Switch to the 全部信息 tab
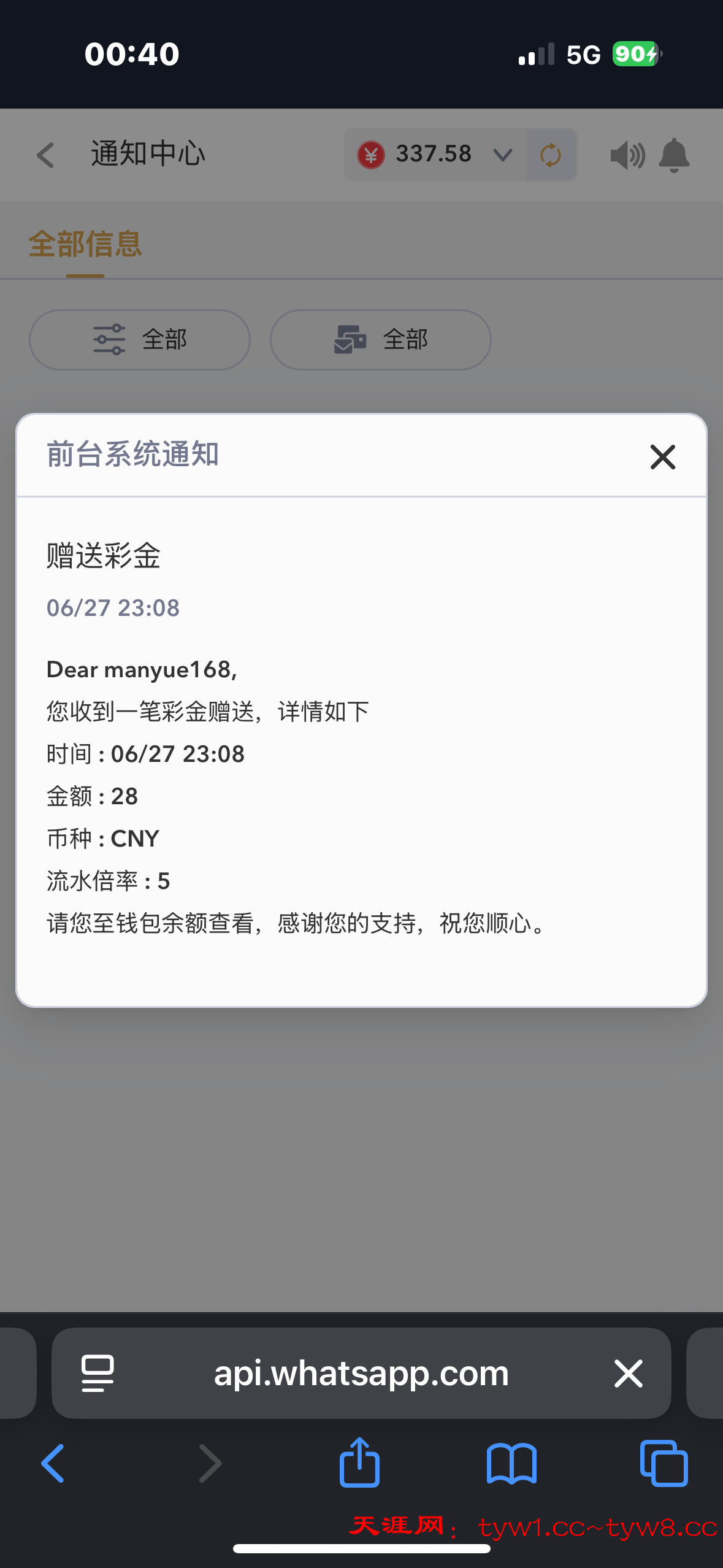723x1568 pixels. [85, 244]
